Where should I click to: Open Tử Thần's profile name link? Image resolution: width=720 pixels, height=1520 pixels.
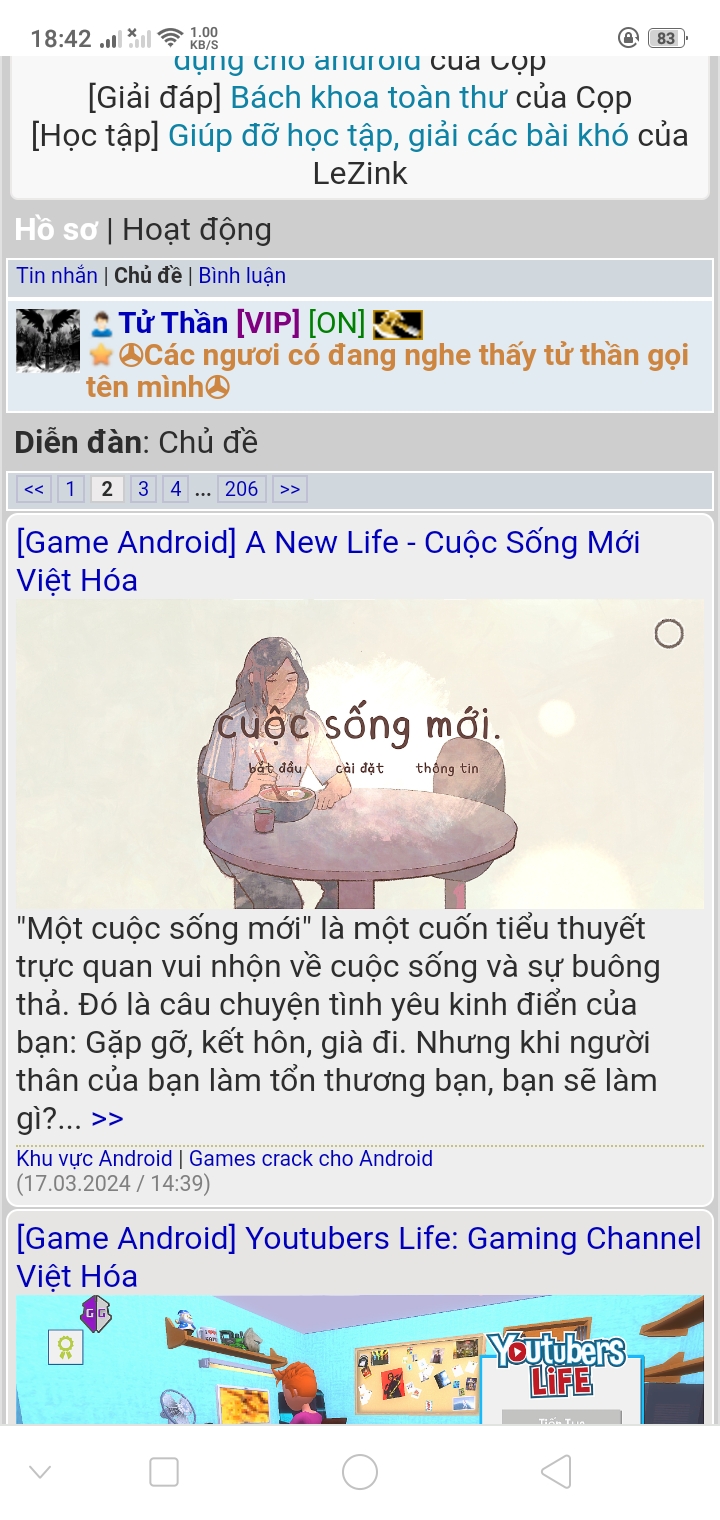[173, 322]
